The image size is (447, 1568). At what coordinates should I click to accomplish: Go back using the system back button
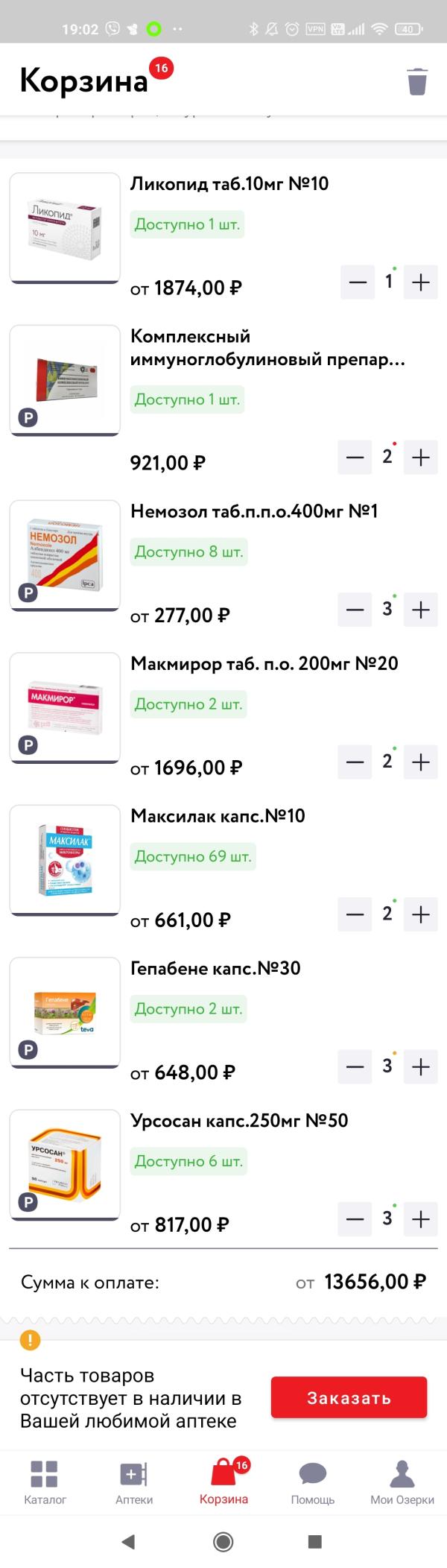(128, 1542)
